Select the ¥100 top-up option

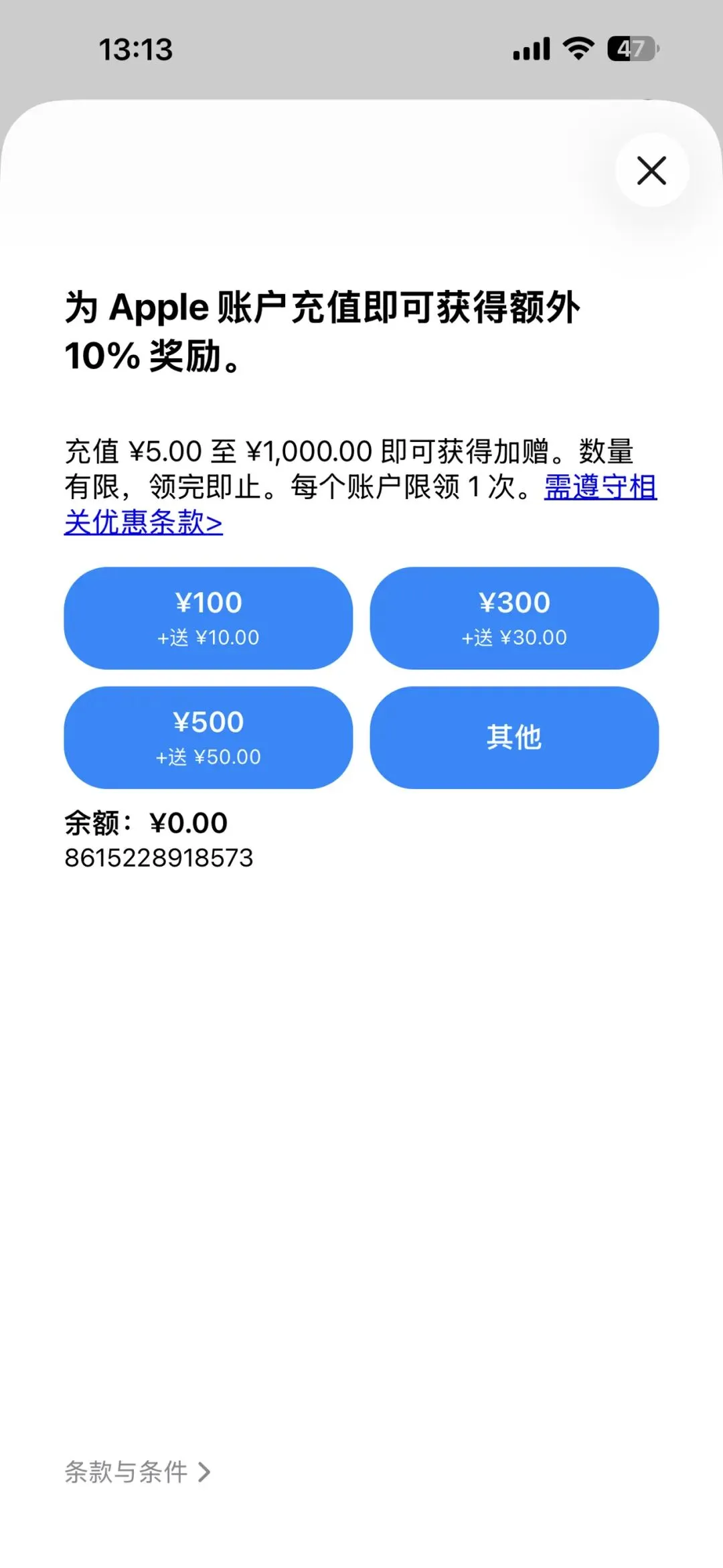[208, 618]
